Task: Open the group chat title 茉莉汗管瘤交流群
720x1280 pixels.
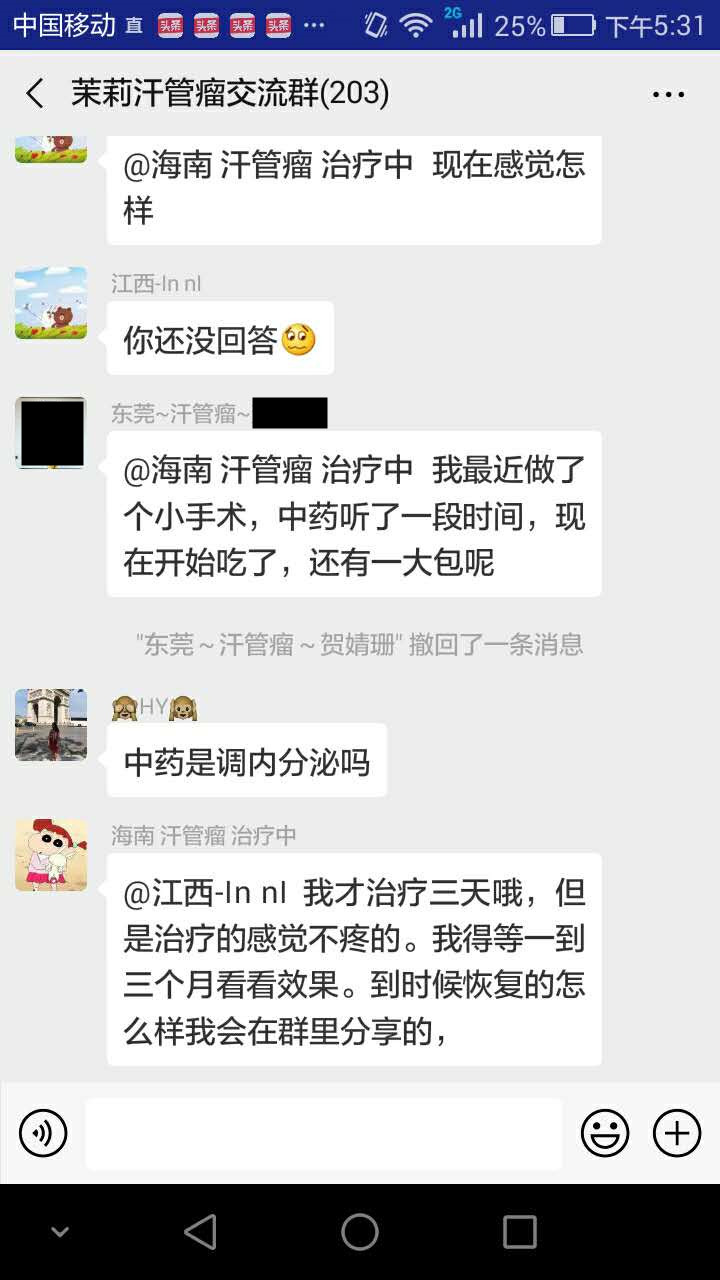Action: [200, 93]
